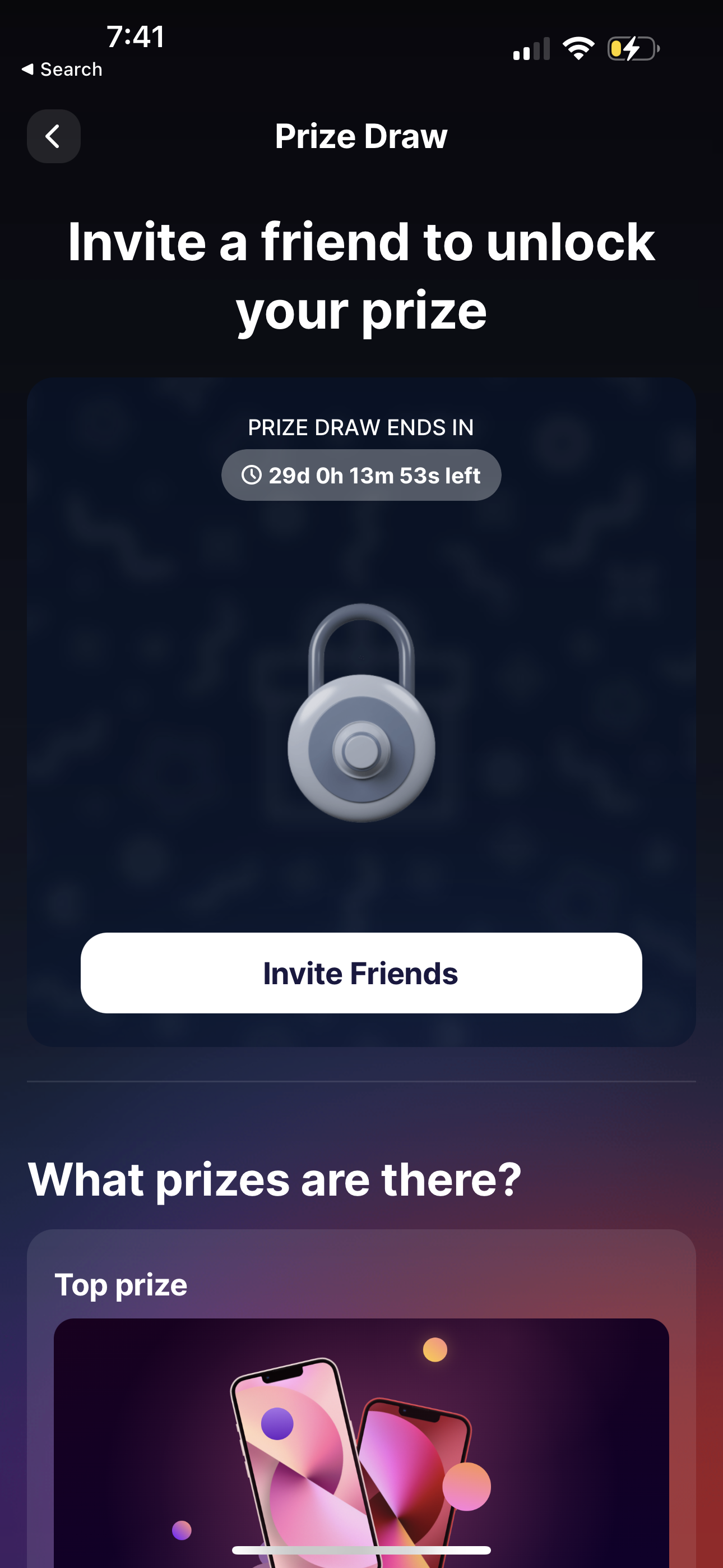Tap the back chevron to leave Prize Draw
The width and height of the screenshot is (723, 1568).
[x=54, y=136]
